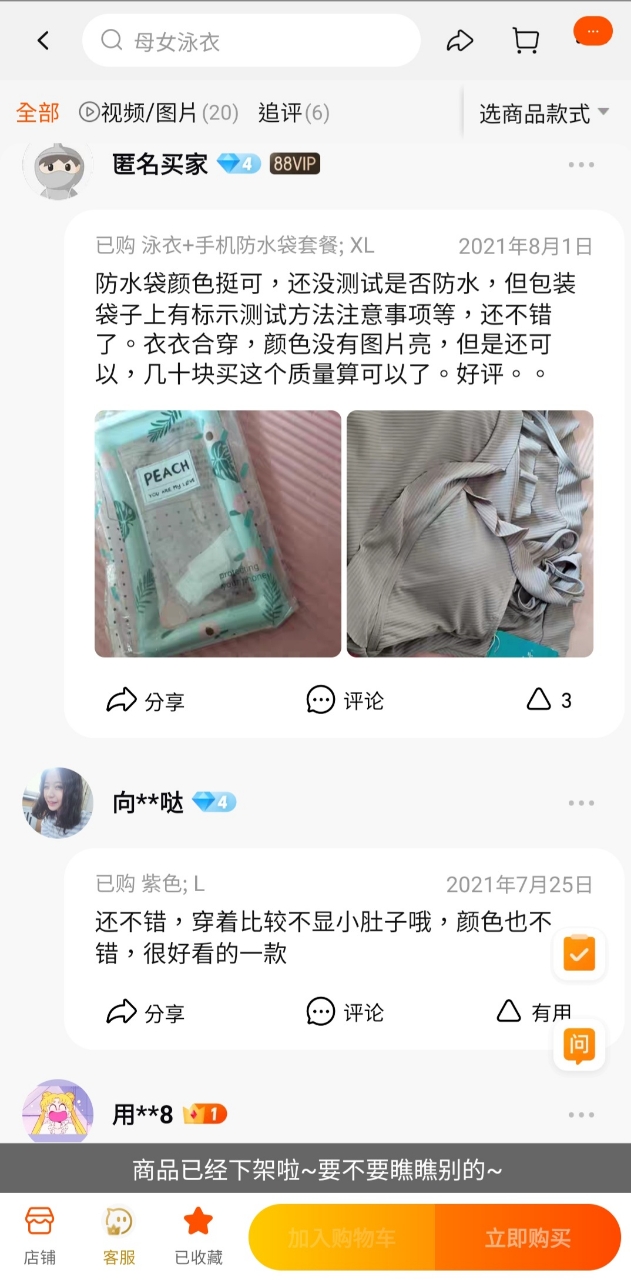Open overflow menu on 匿名买家's review

coord(581,165)
